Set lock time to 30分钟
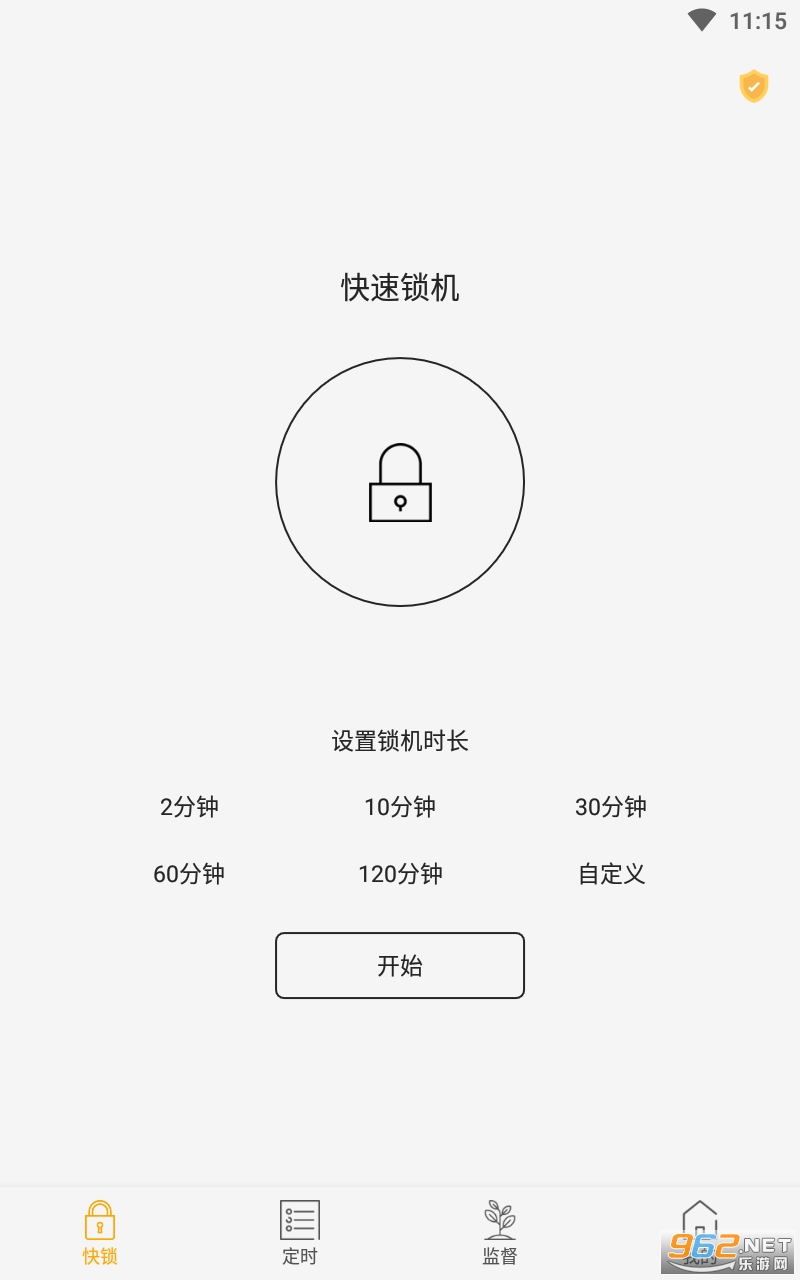This screenshot has width=800, height=1280. tap(611, 807)
